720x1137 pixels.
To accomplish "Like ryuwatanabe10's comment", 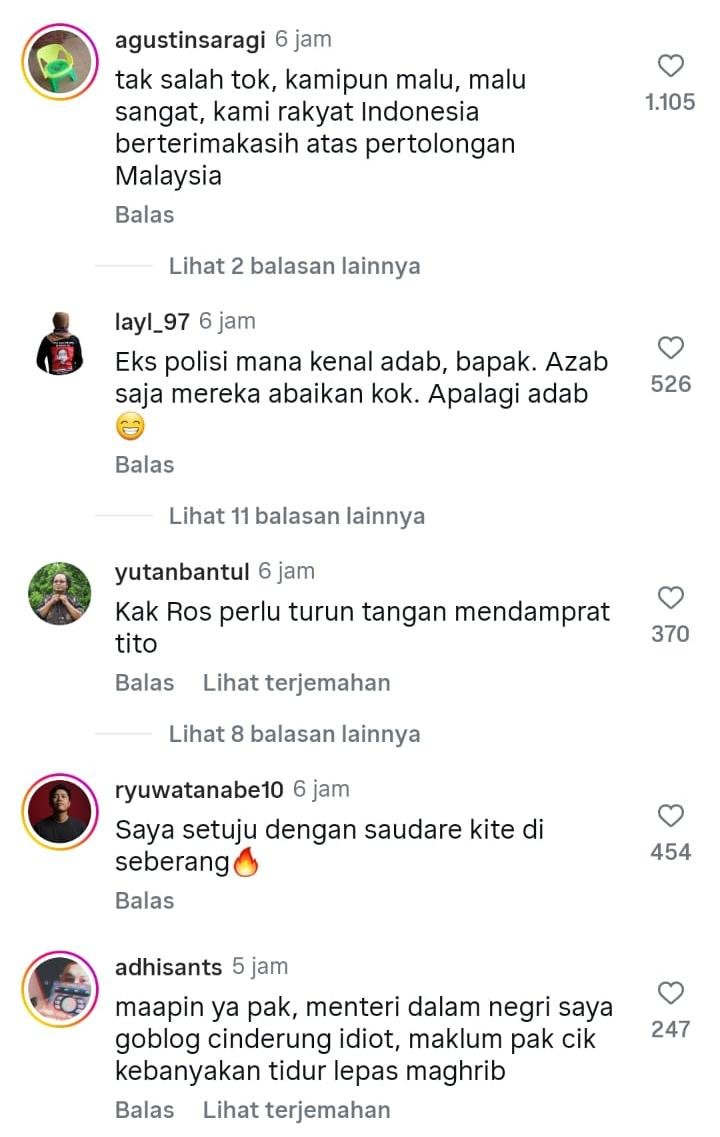I will pyautogui.click(x=671, y=816).
